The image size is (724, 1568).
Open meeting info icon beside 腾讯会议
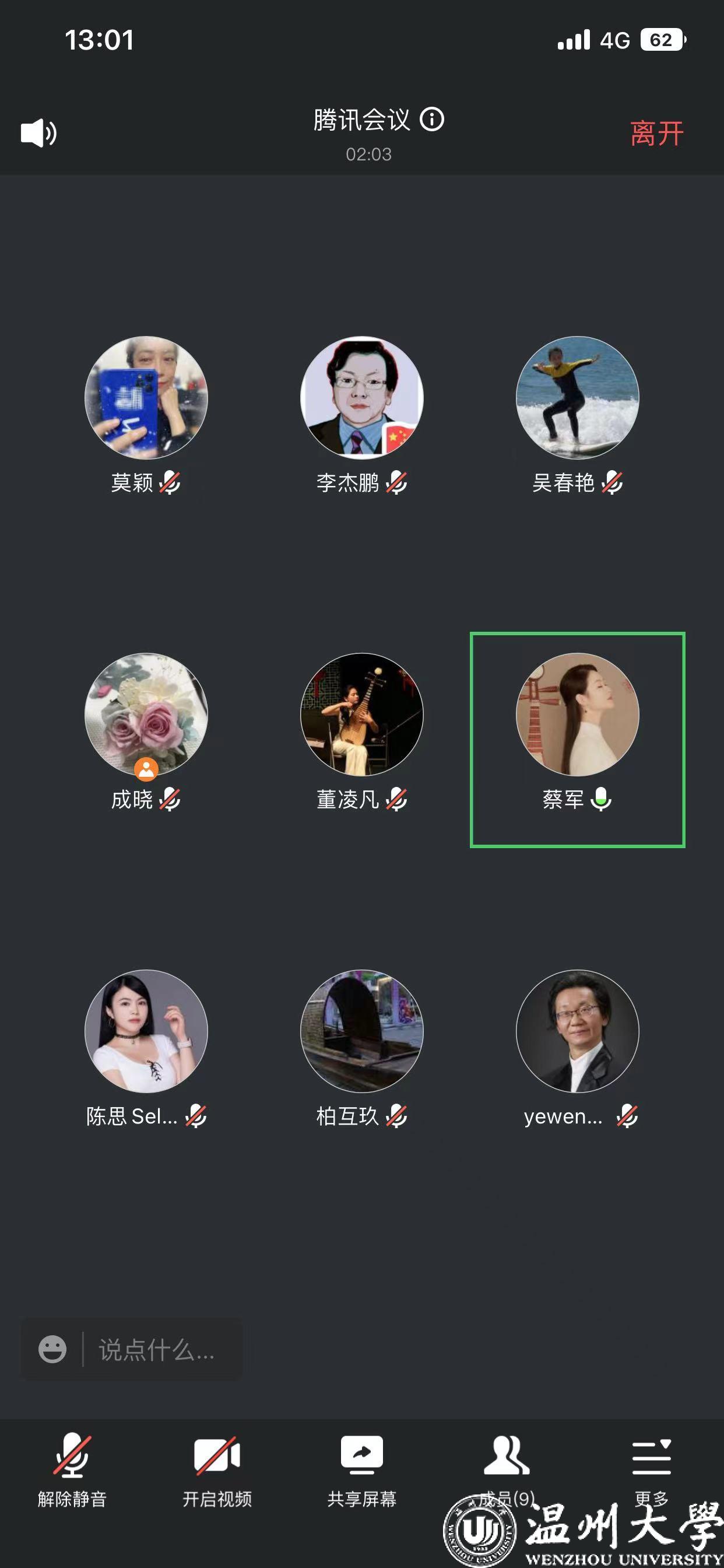432,120
